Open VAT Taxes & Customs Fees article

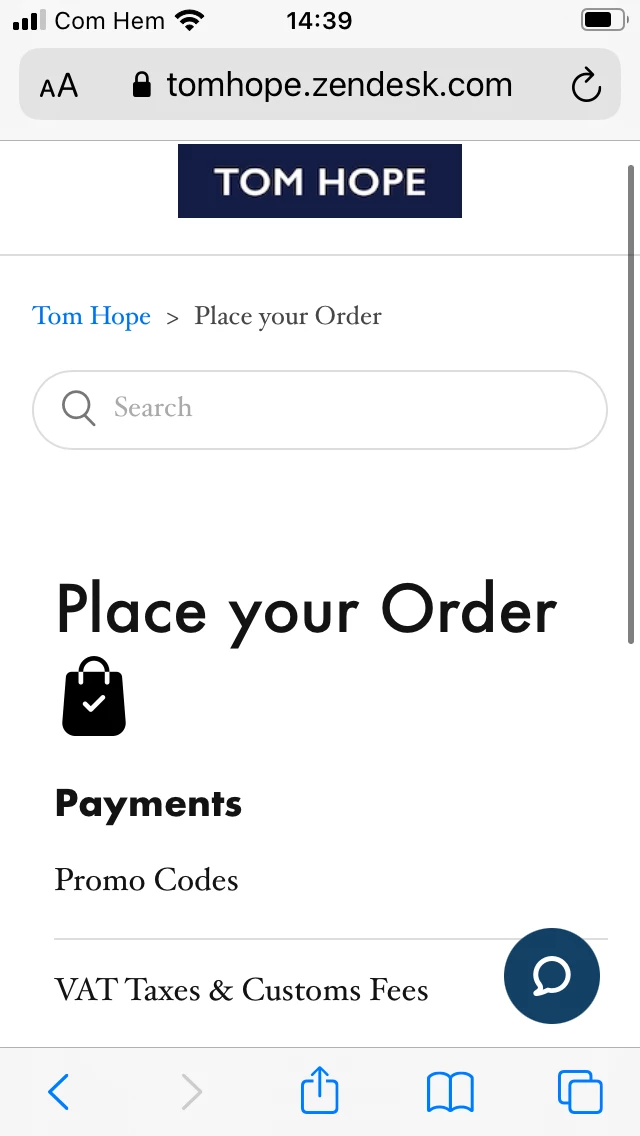click(x=241, y=990)
